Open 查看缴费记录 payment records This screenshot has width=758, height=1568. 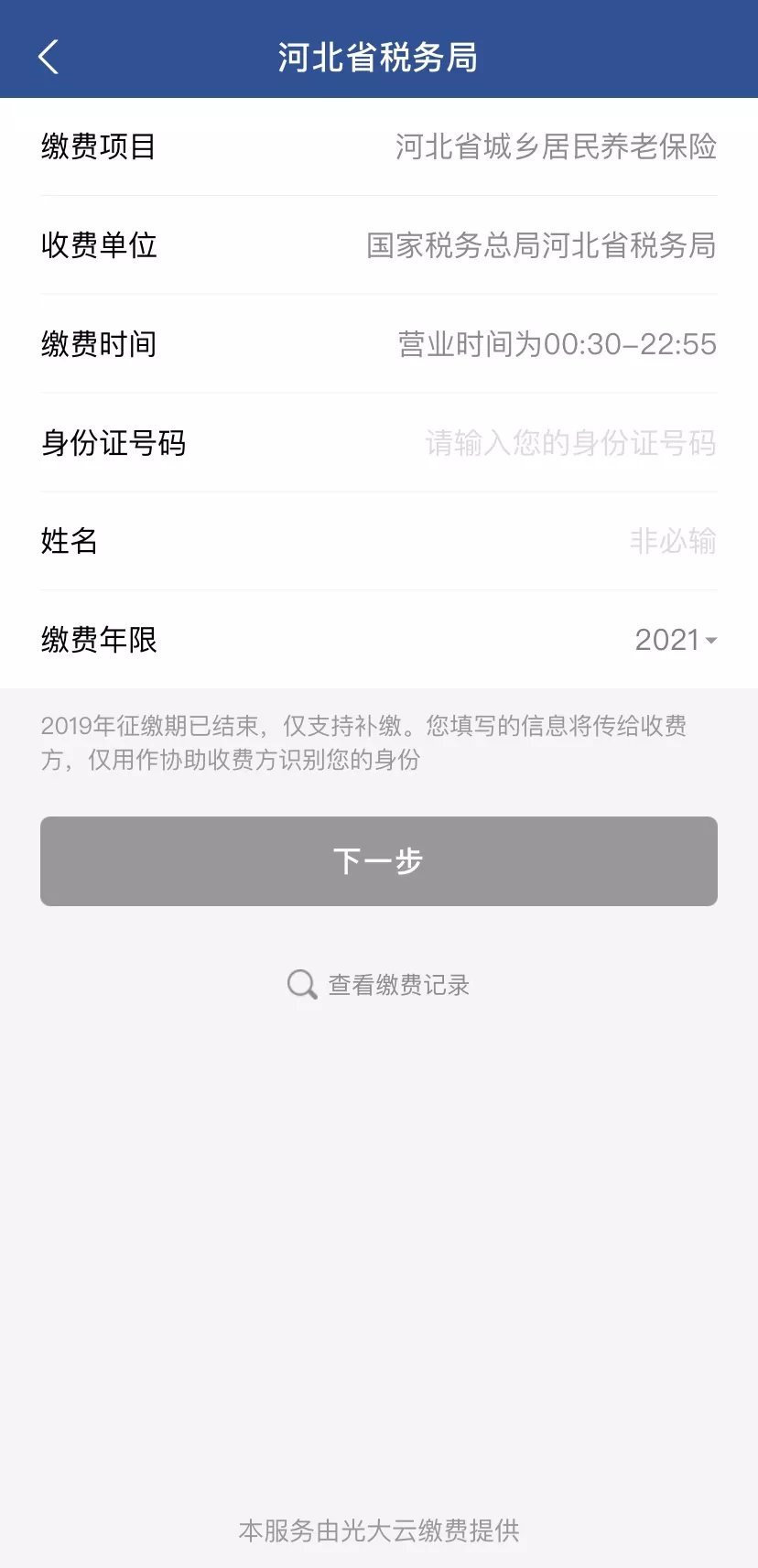coord(378,985)
